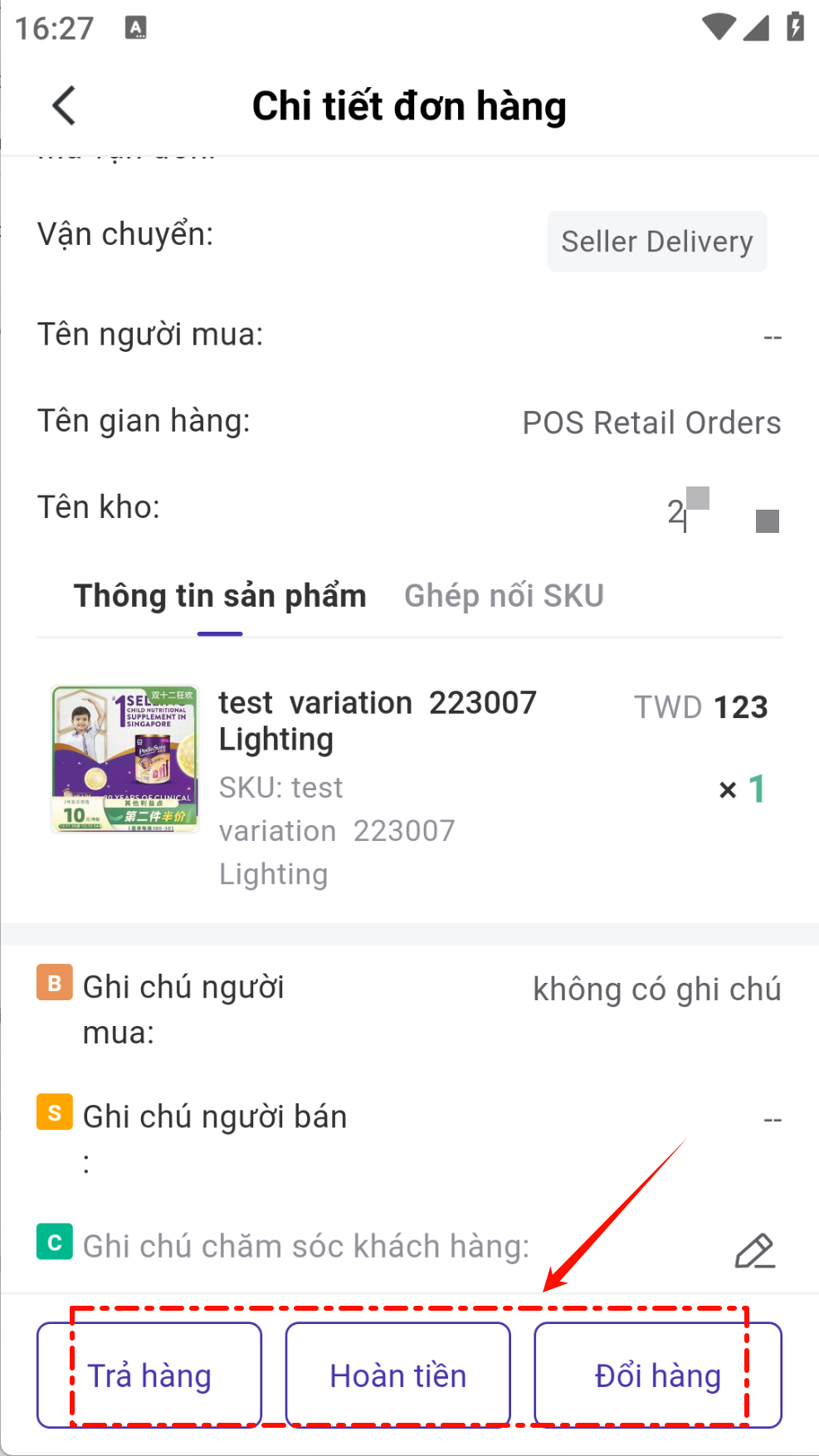
Task: Switch to the Ghép nối SKU tab
Action: click(504, 596)
